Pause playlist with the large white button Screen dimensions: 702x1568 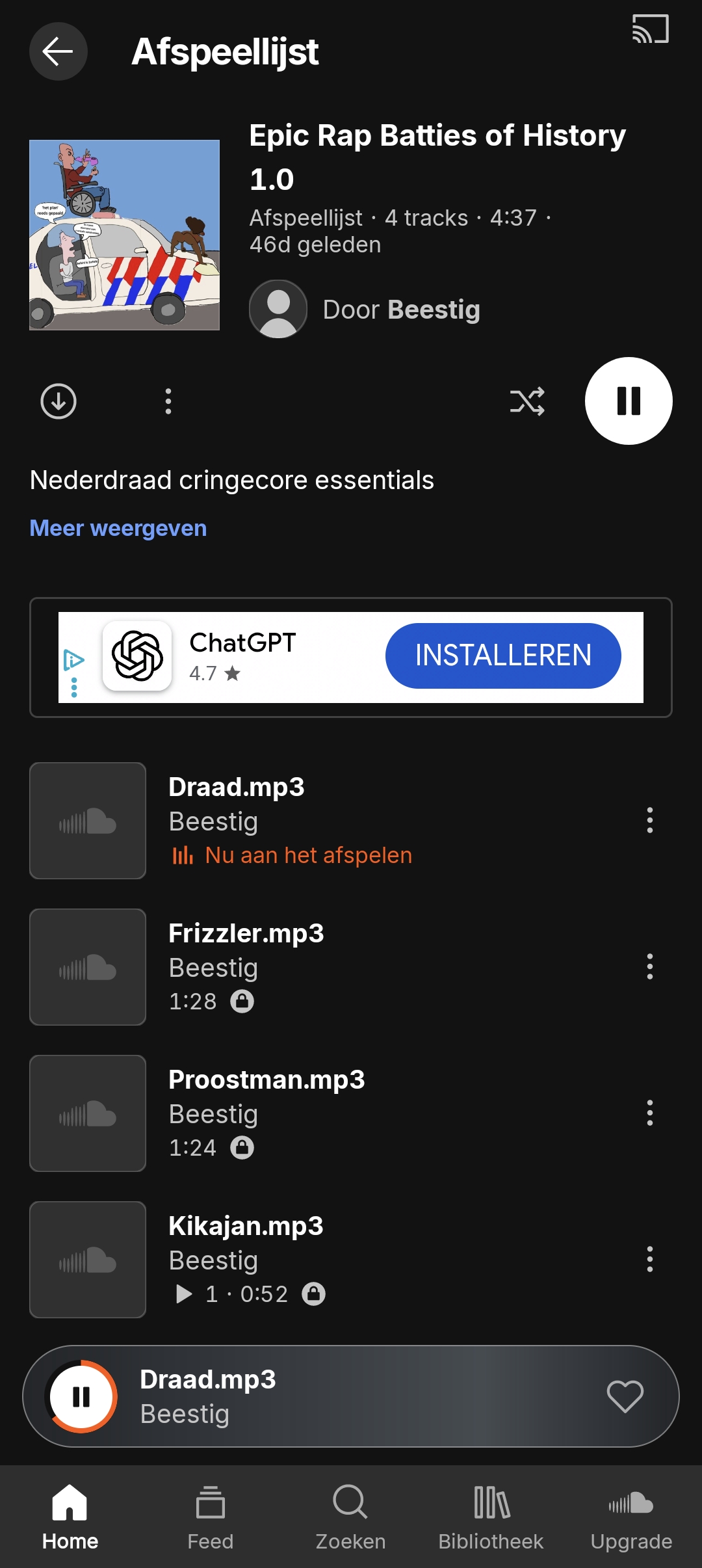point(629,401)
